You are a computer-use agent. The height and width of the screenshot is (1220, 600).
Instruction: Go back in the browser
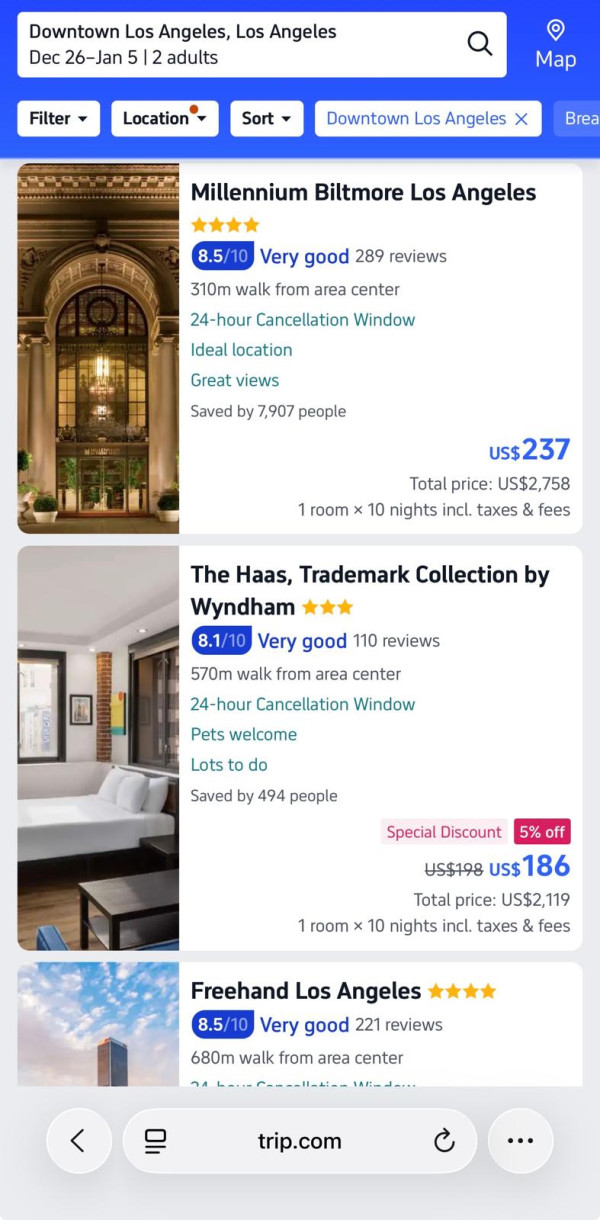click(x=78, y=1141)
